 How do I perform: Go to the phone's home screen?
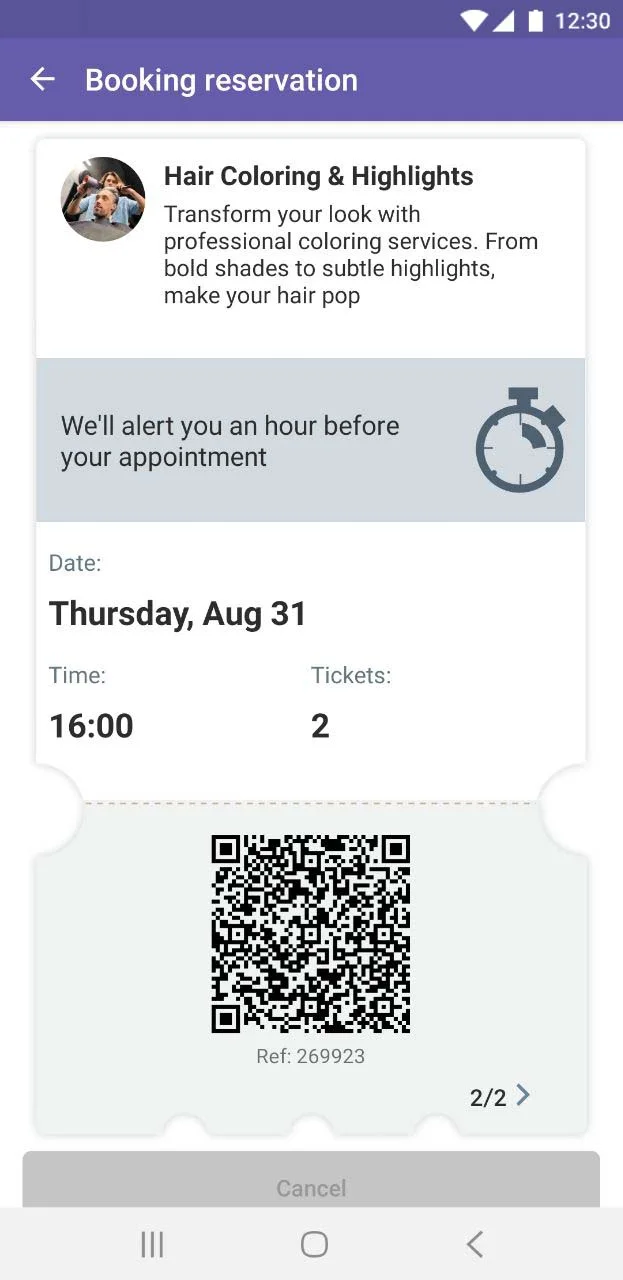[x=314, y=1244]
